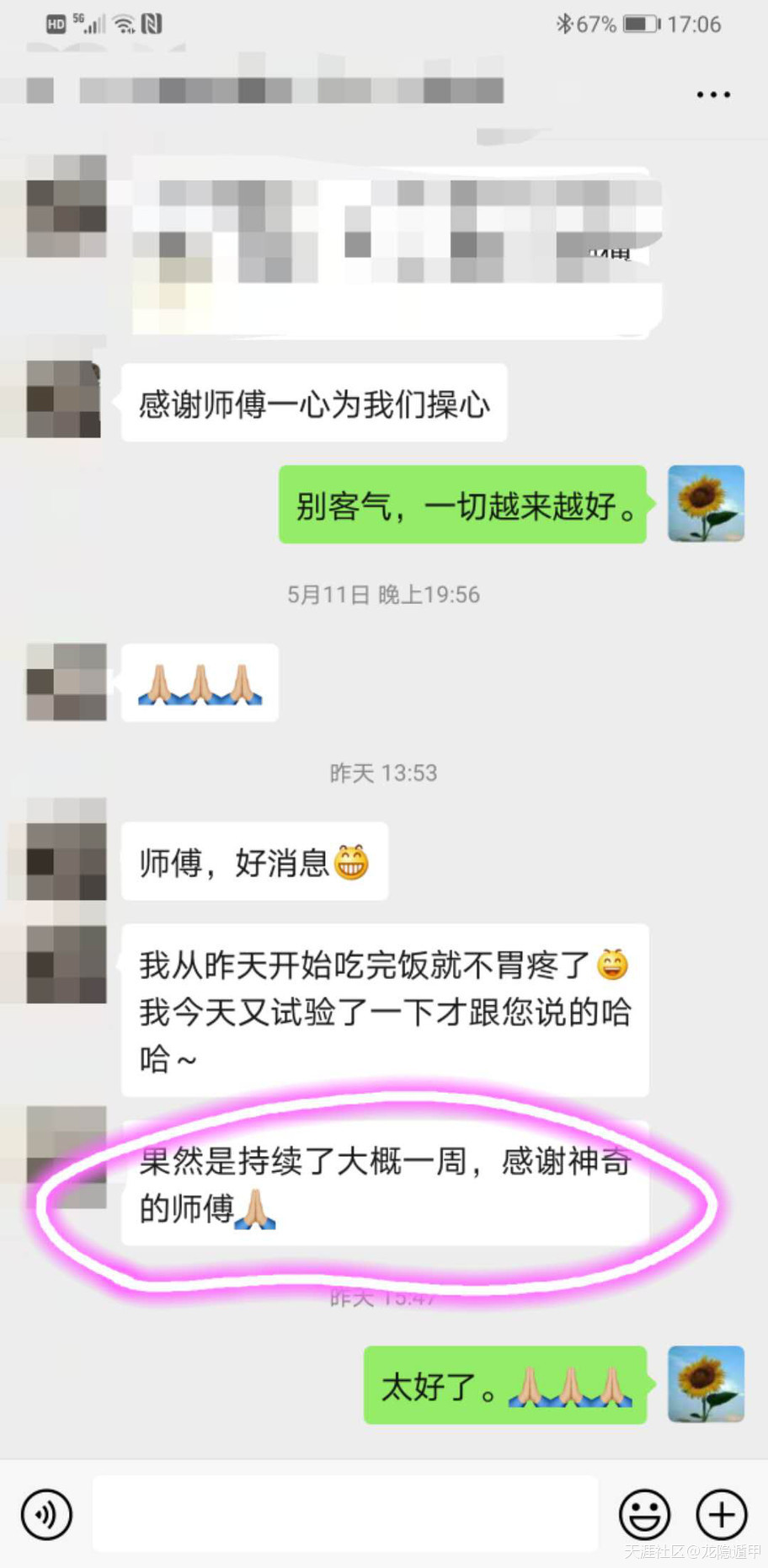Open contact avatar beside 感谢师傅一心为我们操心 message
This screenshot has height=1568, width=768.
tap(65, 399)
